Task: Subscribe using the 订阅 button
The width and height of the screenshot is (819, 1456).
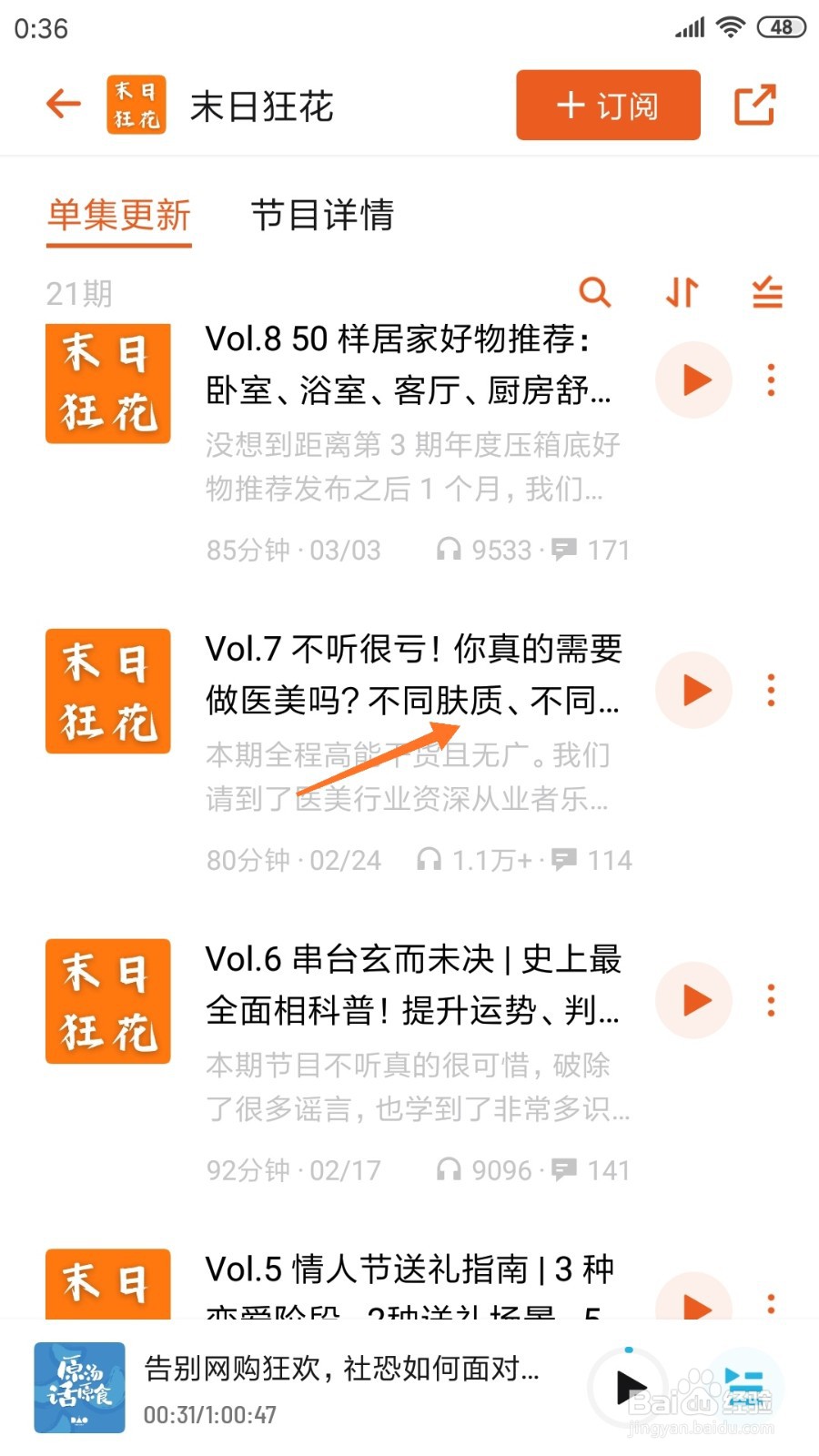Action: (607, 105)
